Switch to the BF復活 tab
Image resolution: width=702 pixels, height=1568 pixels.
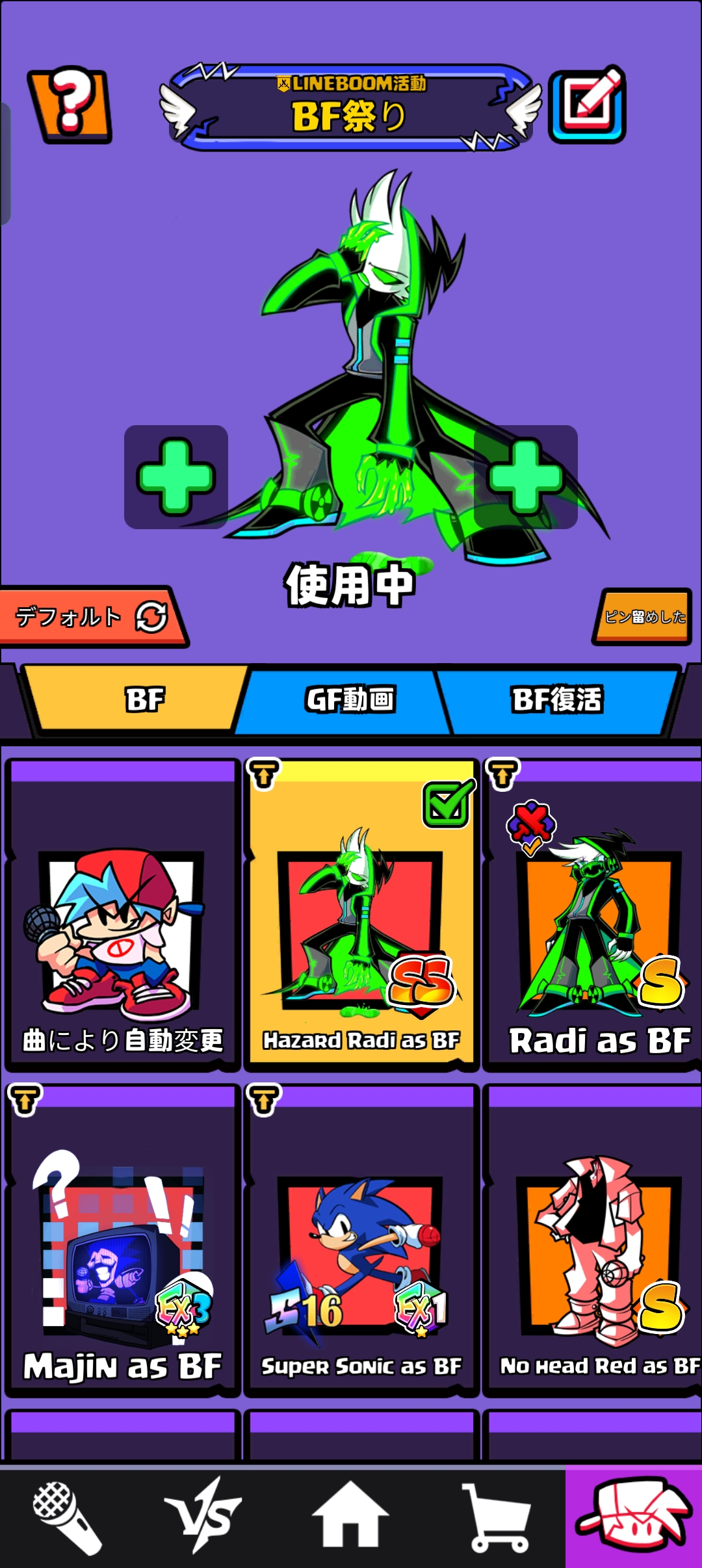tap(556, 699)
